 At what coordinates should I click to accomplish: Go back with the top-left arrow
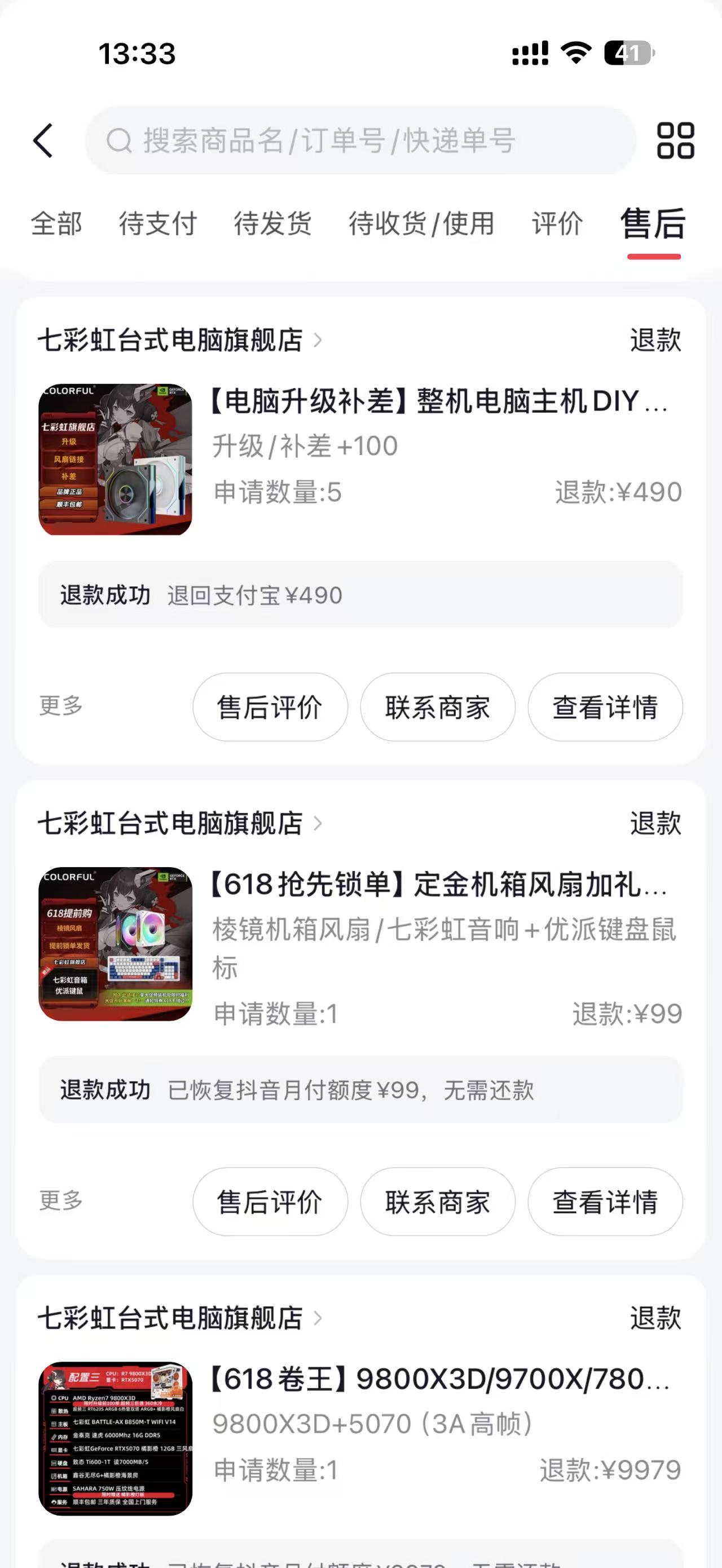tap(43, 140)
